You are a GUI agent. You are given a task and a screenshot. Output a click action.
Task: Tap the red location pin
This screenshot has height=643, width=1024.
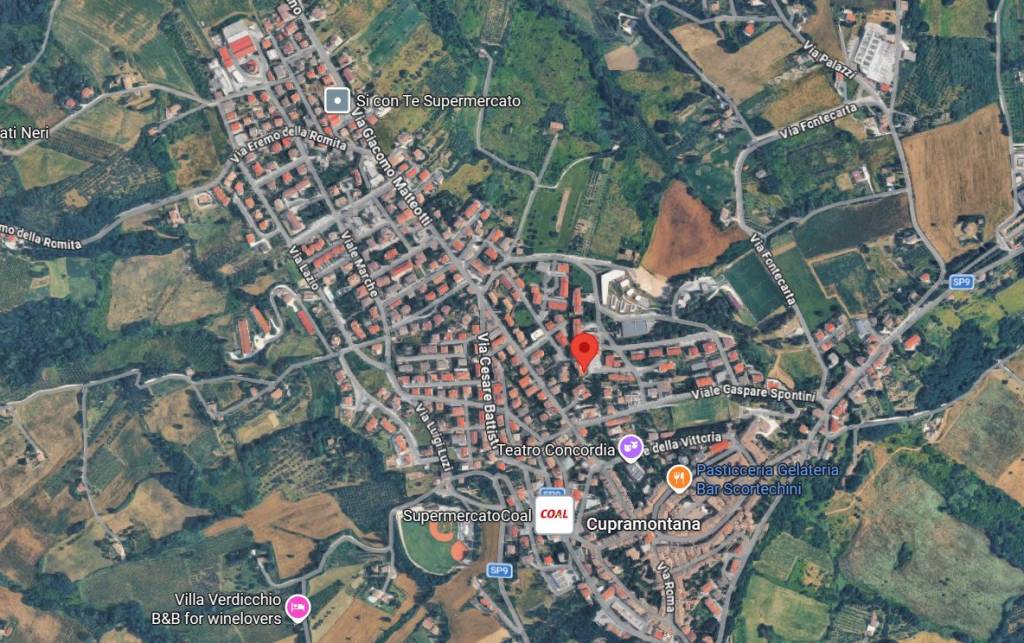pos(584,351)
